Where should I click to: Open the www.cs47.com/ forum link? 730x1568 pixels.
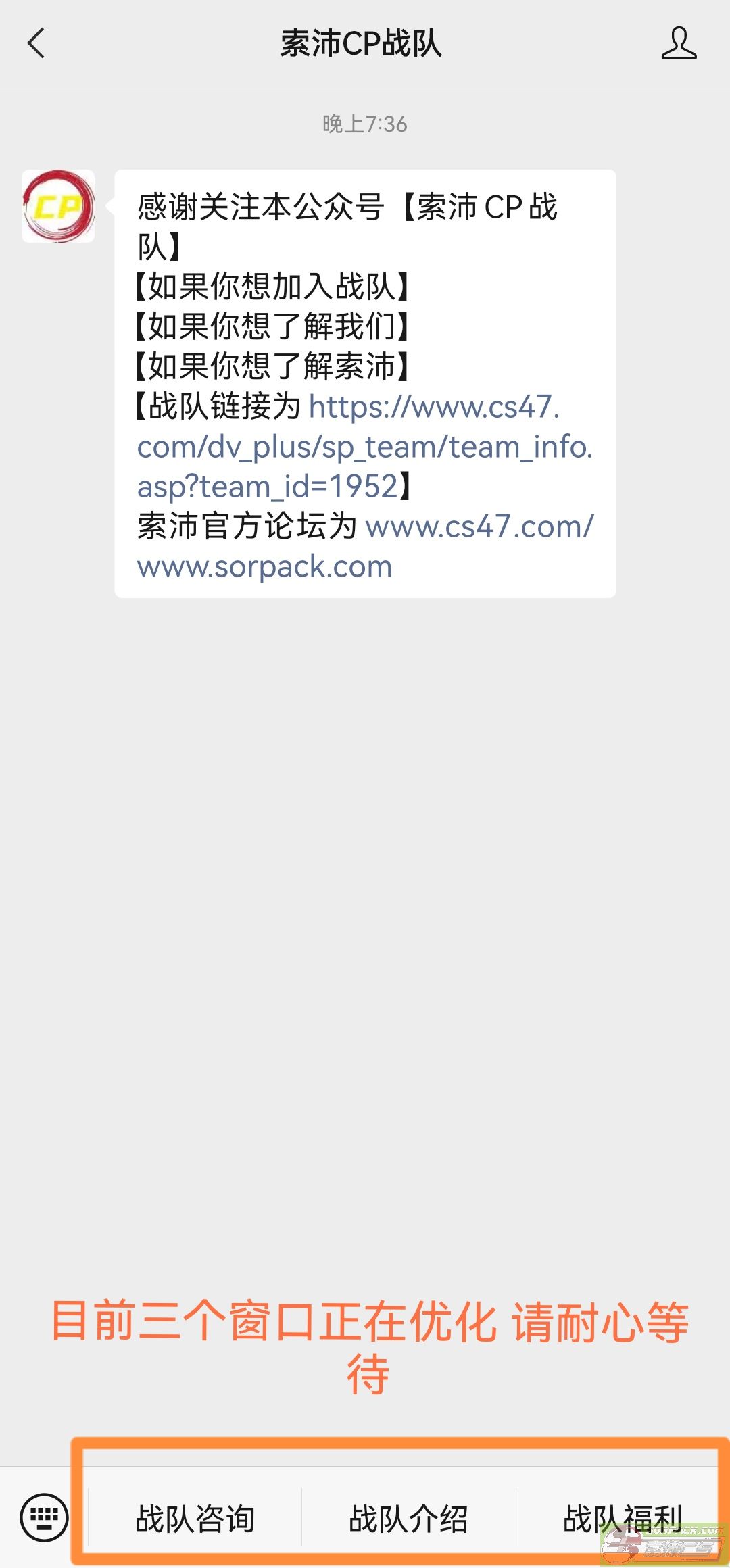pyautogui.click(x=479, y=526)
